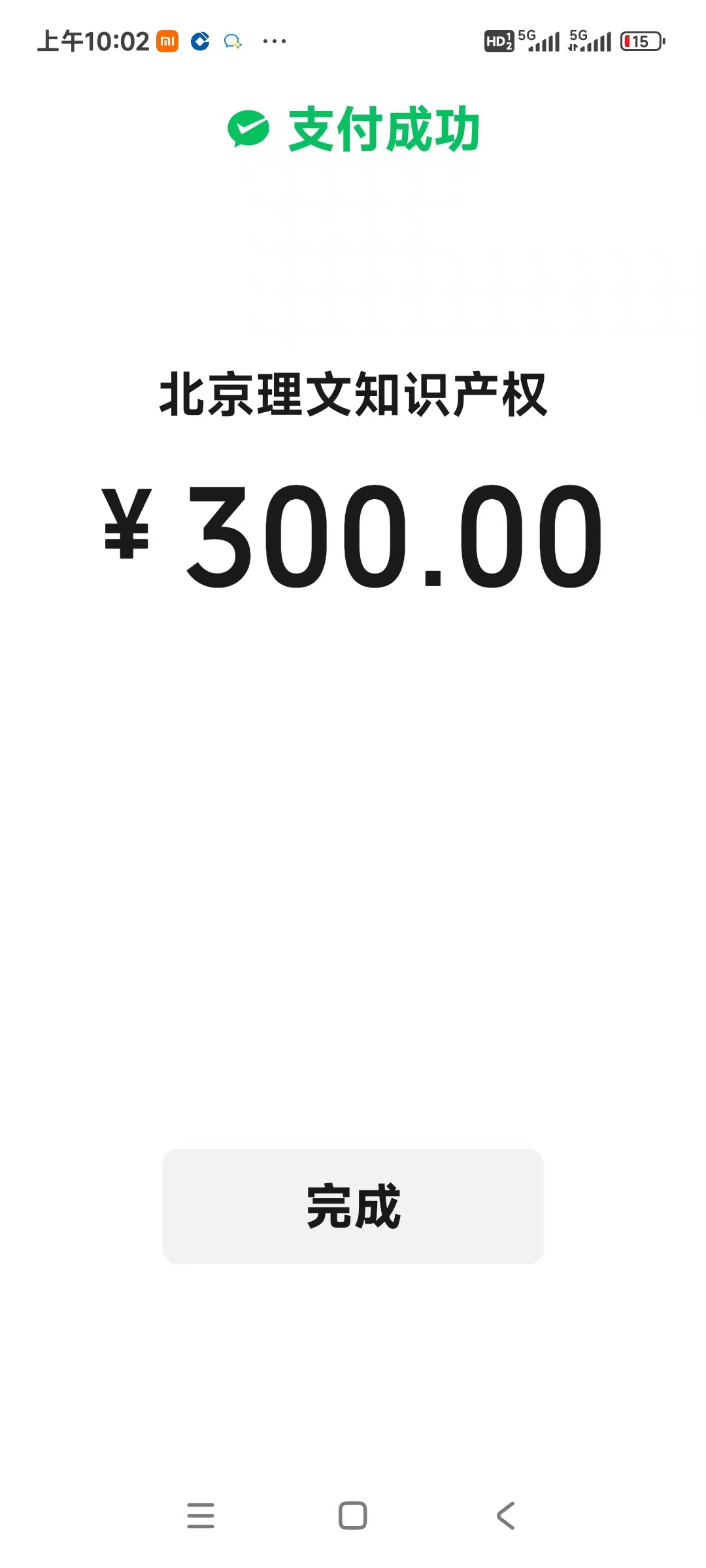
Task: Tap the 完成 button
Action: click(x=353, y=1206)
